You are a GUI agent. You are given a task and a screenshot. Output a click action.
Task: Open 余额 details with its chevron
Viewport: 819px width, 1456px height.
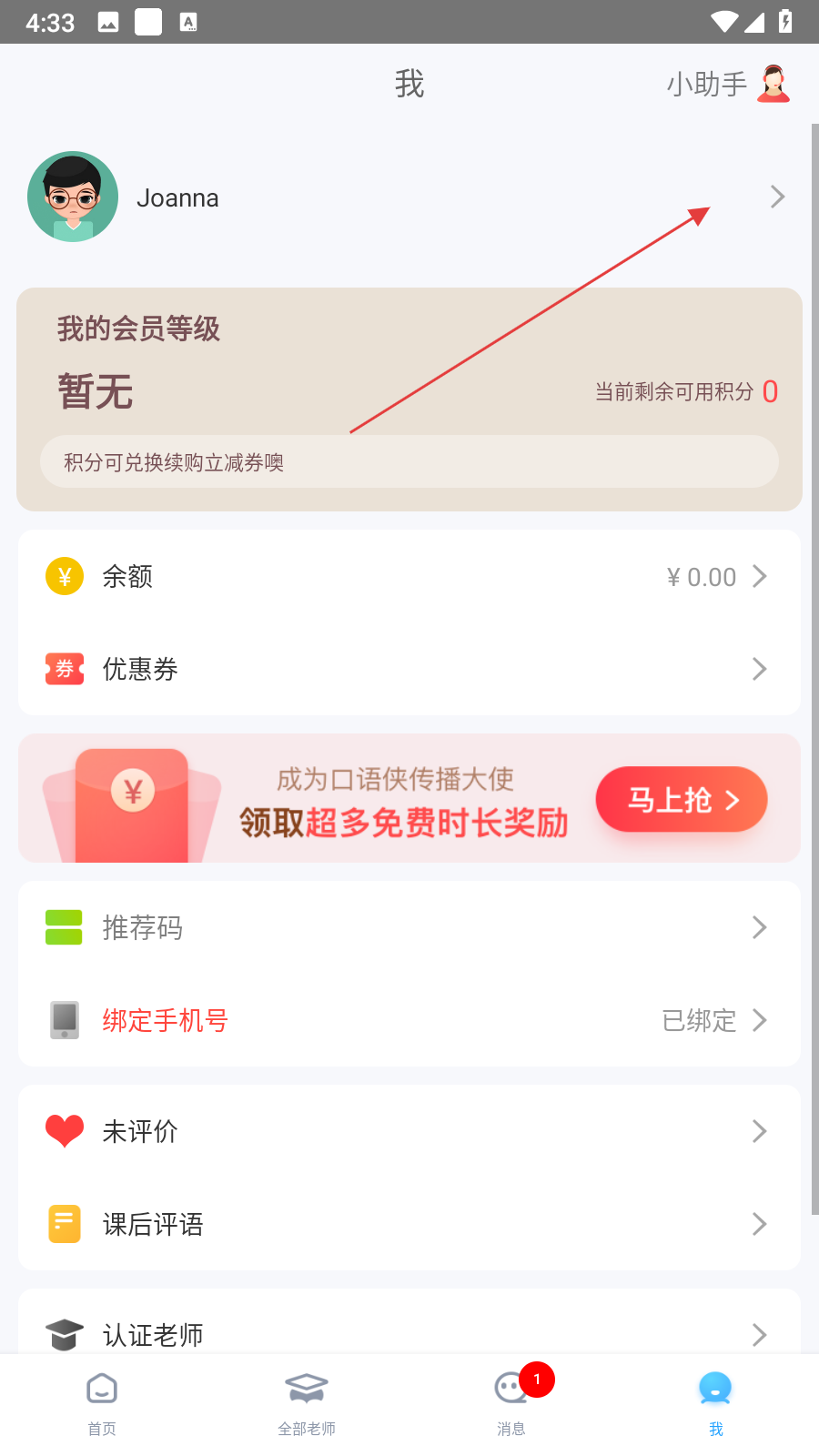coord(760,576)
